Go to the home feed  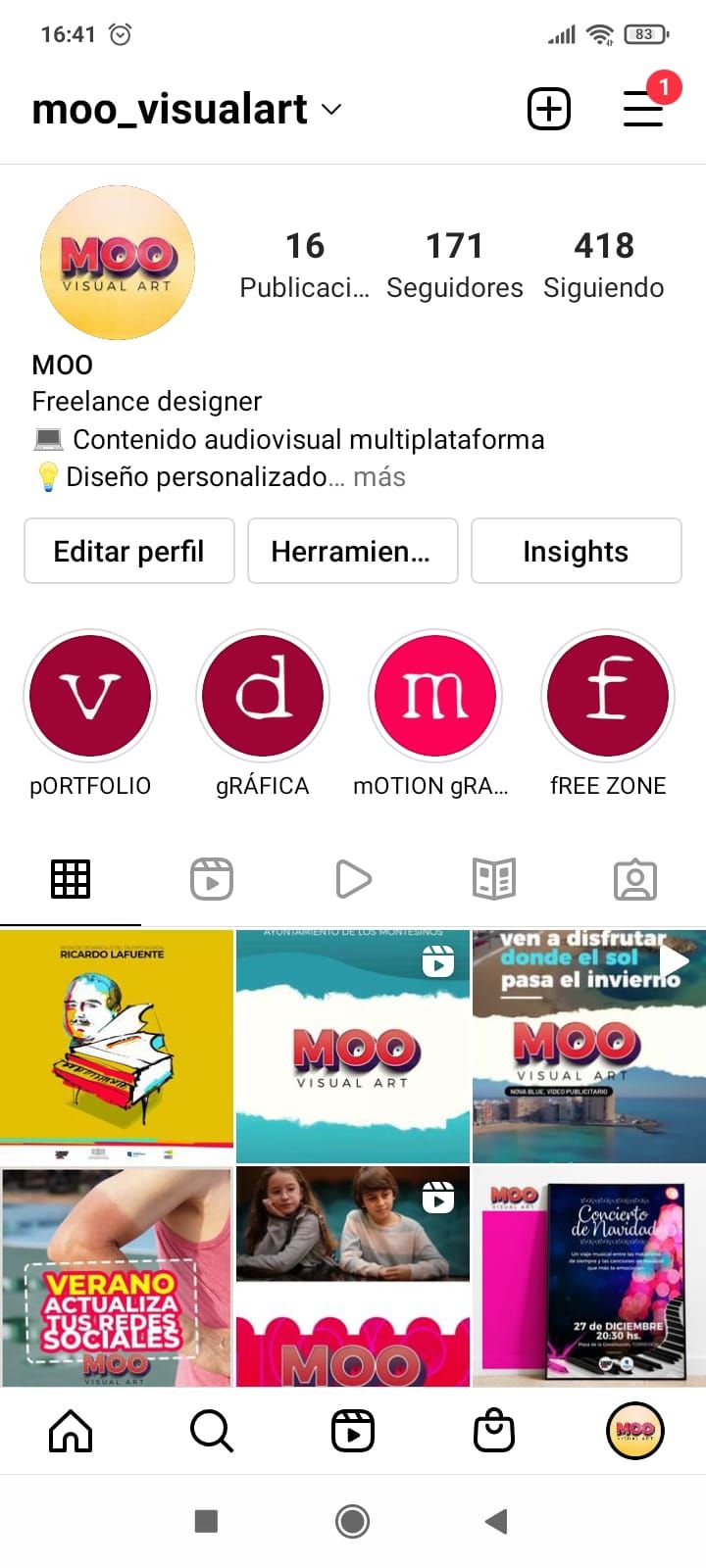tap(71, 1432)
